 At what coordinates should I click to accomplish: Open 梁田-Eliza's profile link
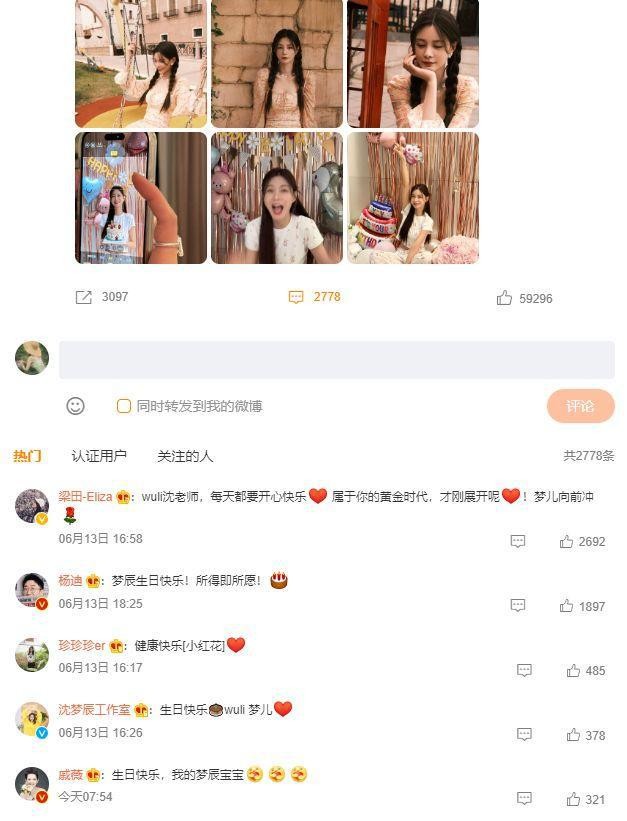85,497
